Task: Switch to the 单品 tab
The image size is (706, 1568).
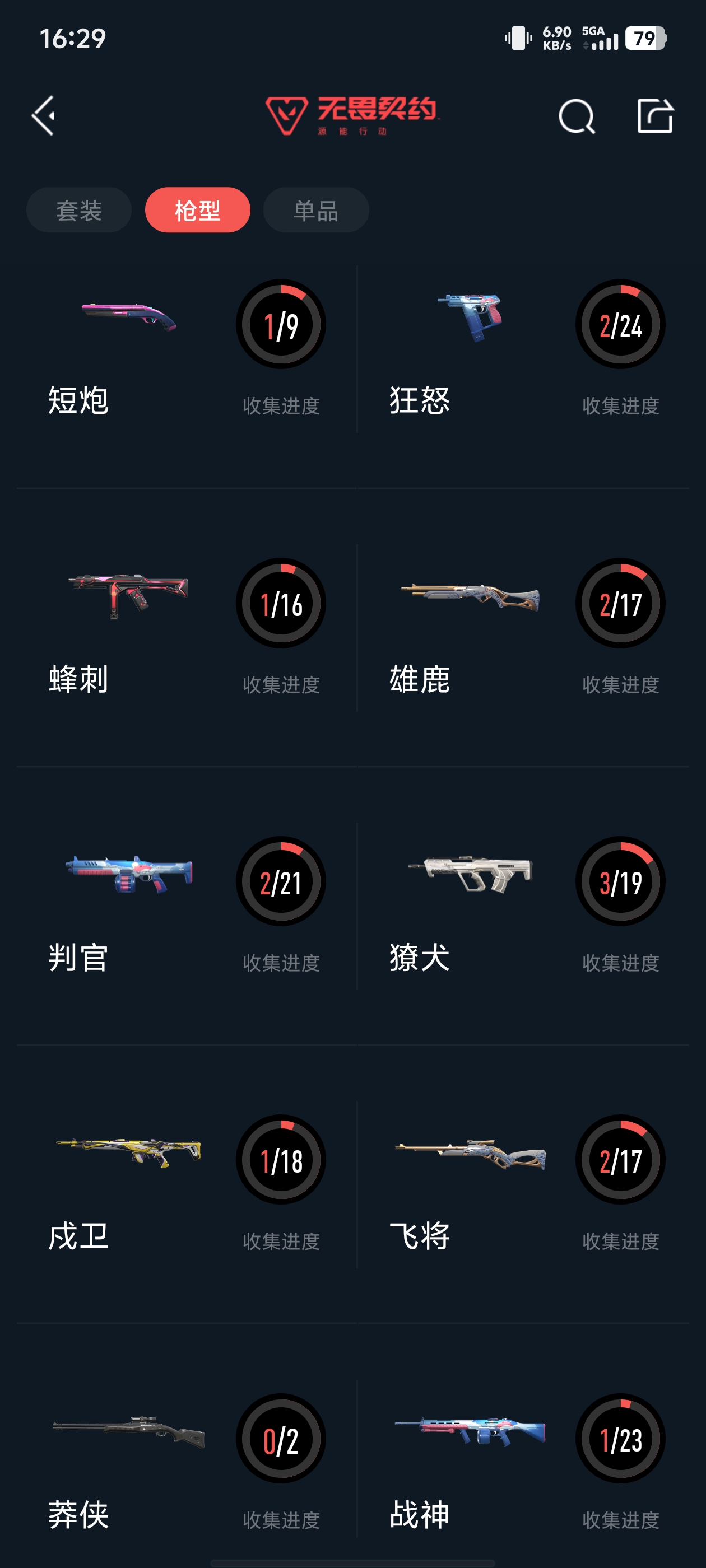Action: pos(315,209)
